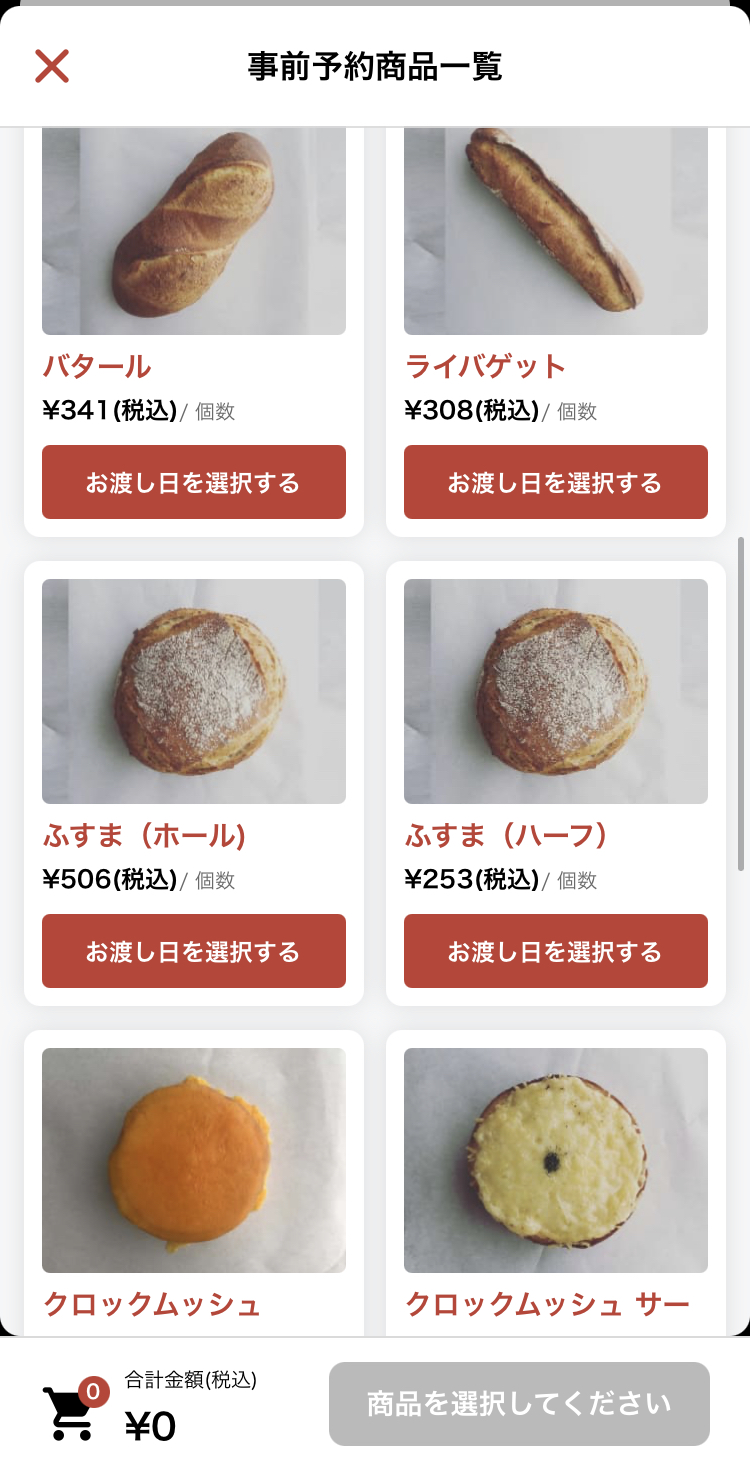The image size is (750, 1460).
Task: Open the クロックムッシュ product card
Action: 194,1183
